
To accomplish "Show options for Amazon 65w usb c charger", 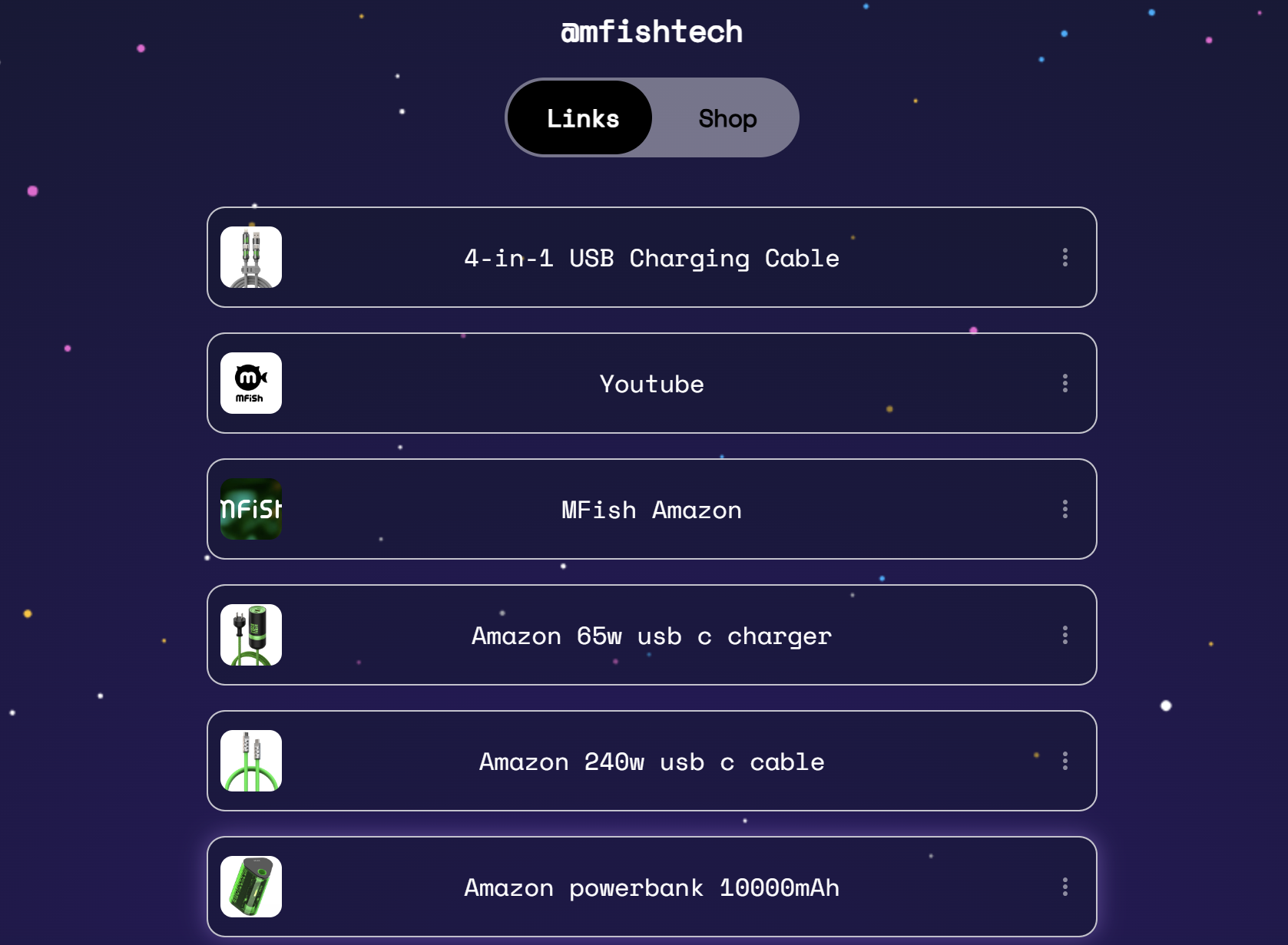I will [x=1065, y=635].
